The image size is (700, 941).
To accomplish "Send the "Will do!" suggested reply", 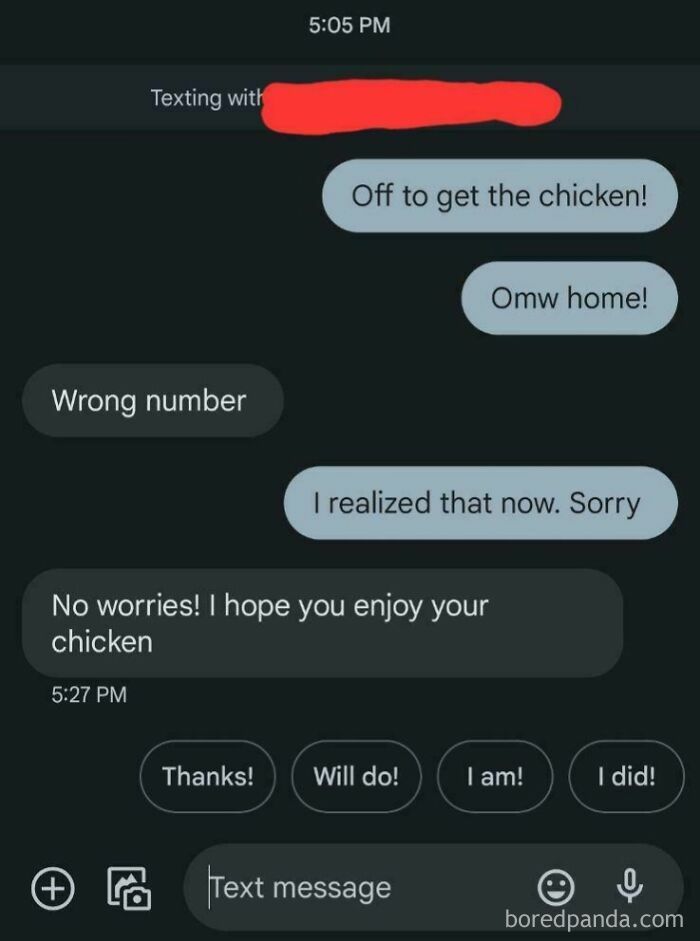I will coord(356,776).
